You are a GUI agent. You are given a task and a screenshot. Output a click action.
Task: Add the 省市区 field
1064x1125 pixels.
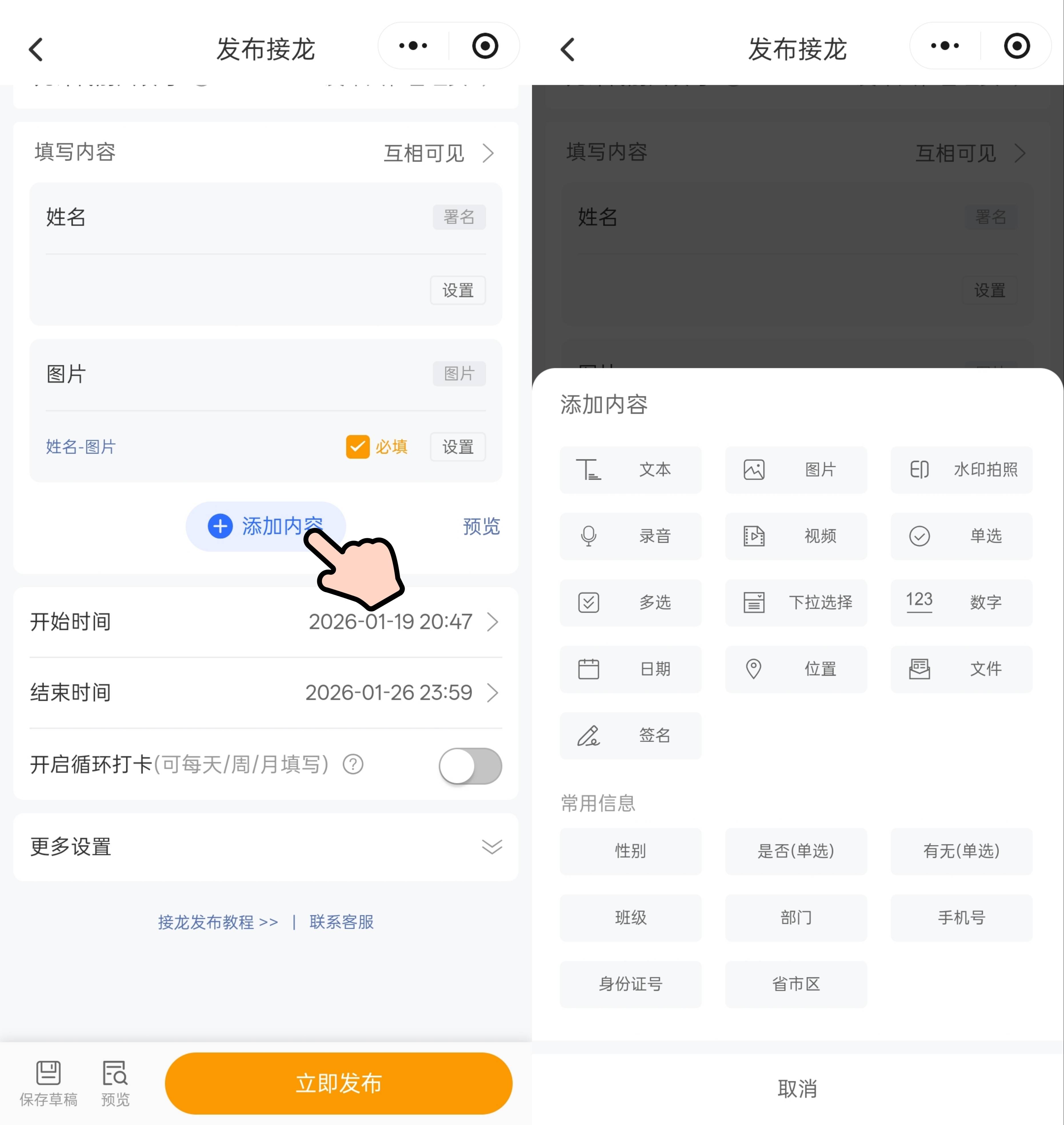(x=796, y=984)
